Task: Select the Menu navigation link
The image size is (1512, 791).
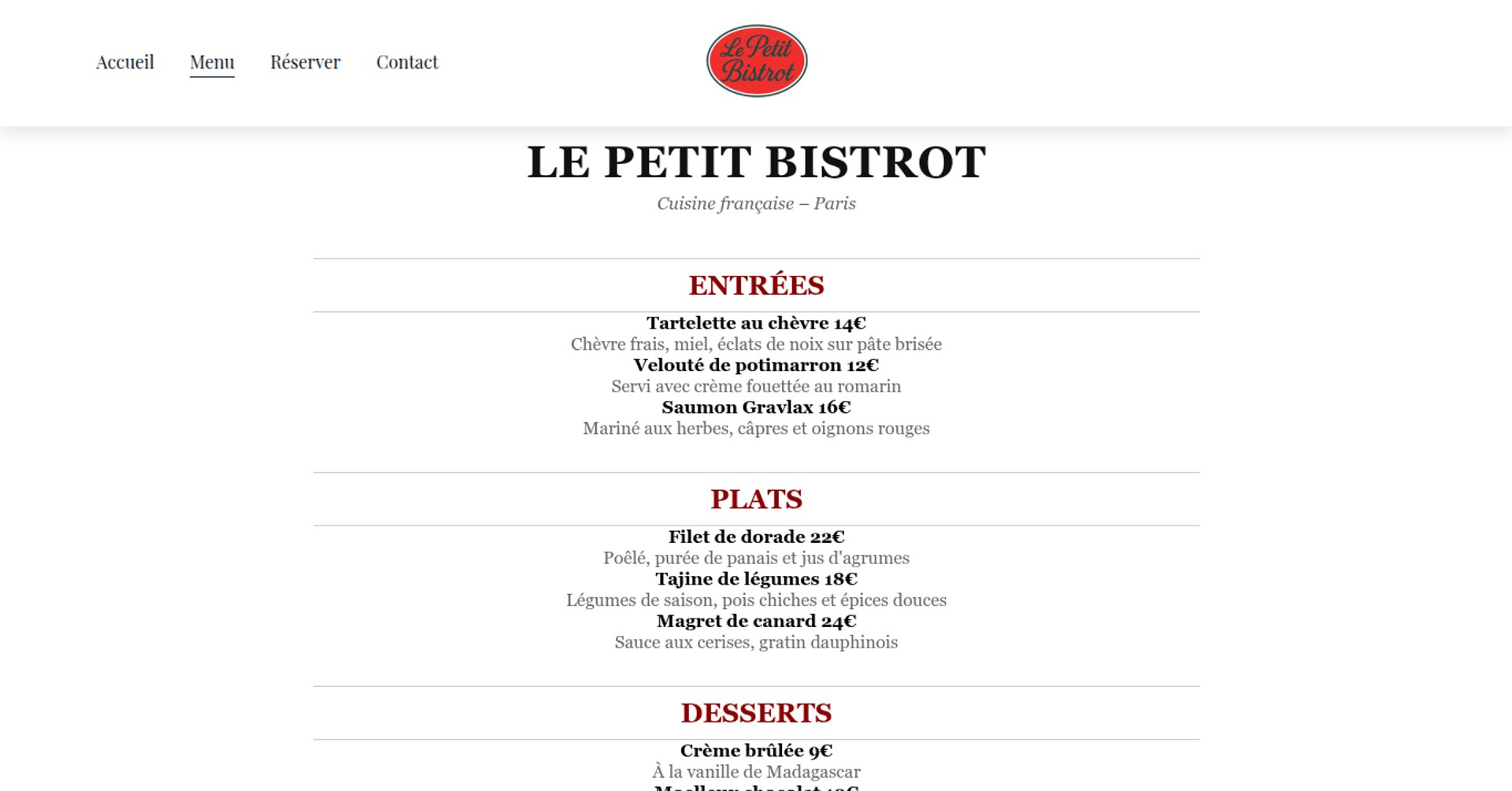Action: [x=212, y=62]
